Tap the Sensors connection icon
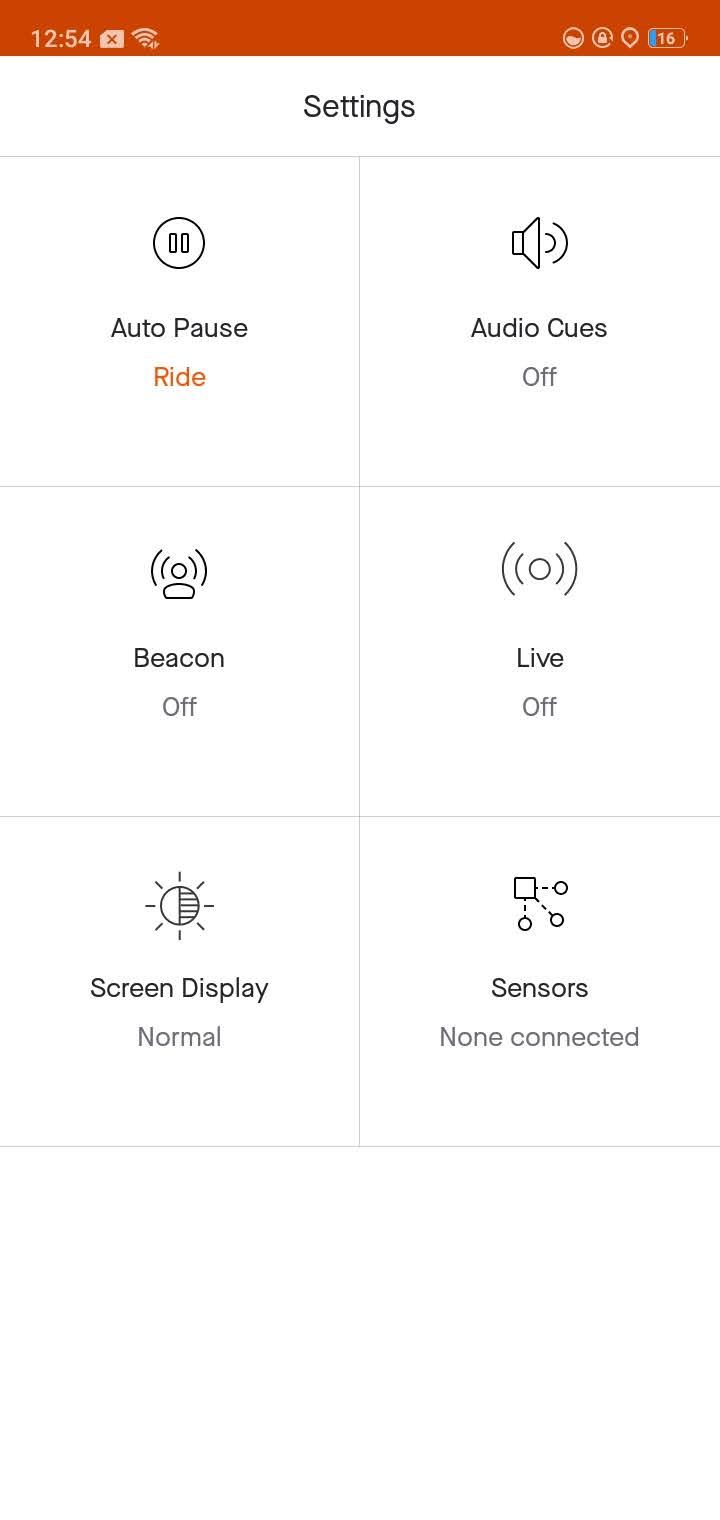The width and height of the screenshot is (720, 1520). [539, 903]
